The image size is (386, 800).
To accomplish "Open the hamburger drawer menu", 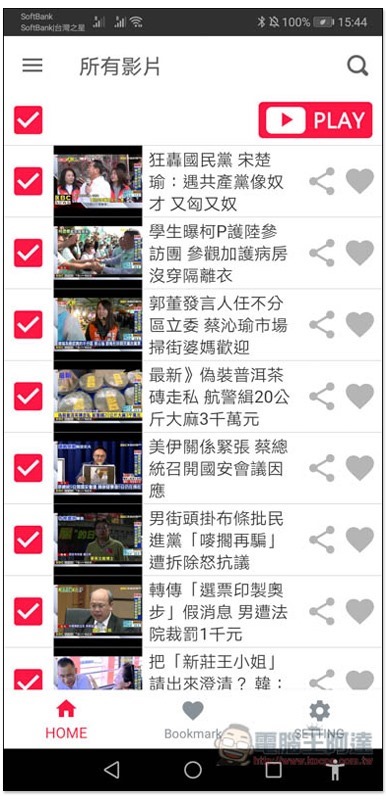I will coord(32,65).
